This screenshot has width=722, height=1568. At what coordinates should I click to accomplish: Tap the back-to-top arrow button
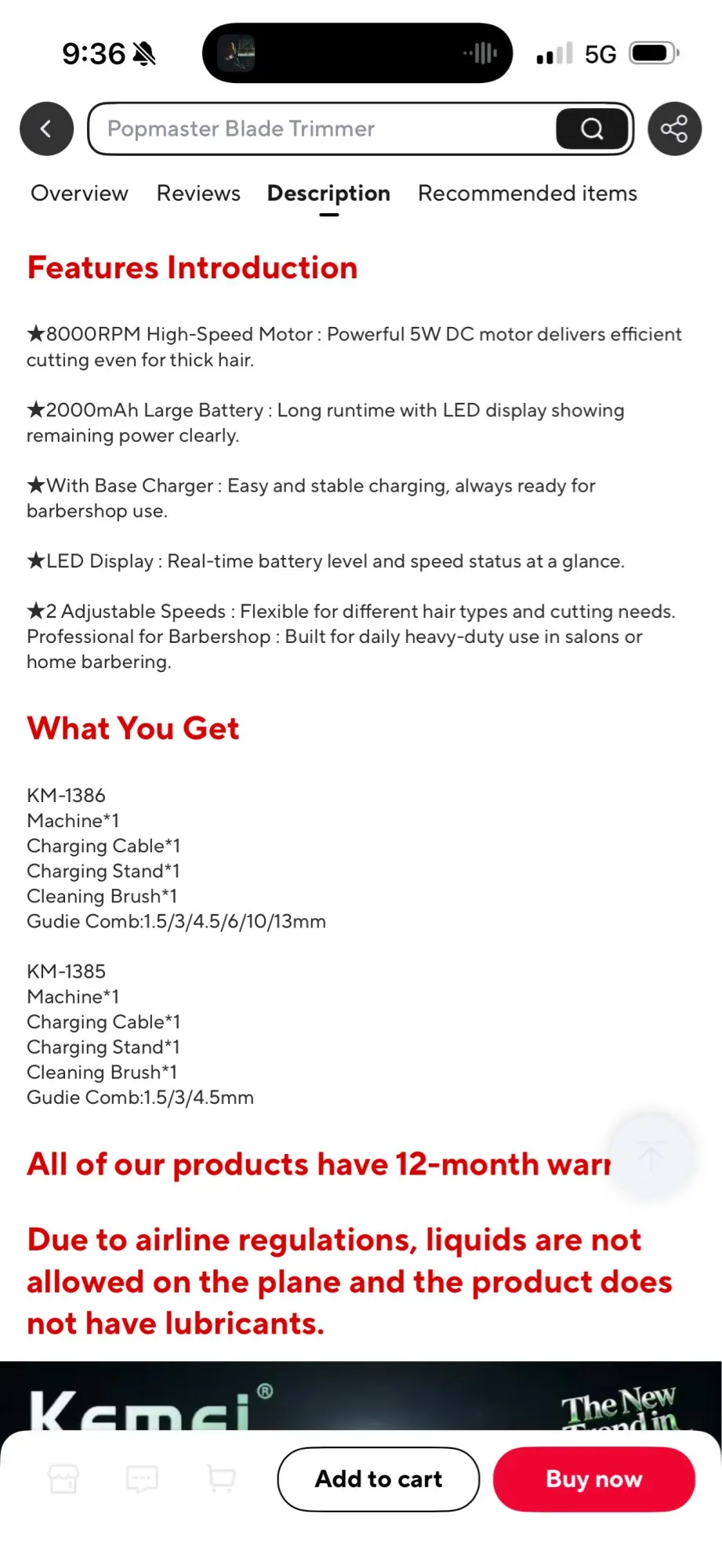click(x=651, y=1156)
